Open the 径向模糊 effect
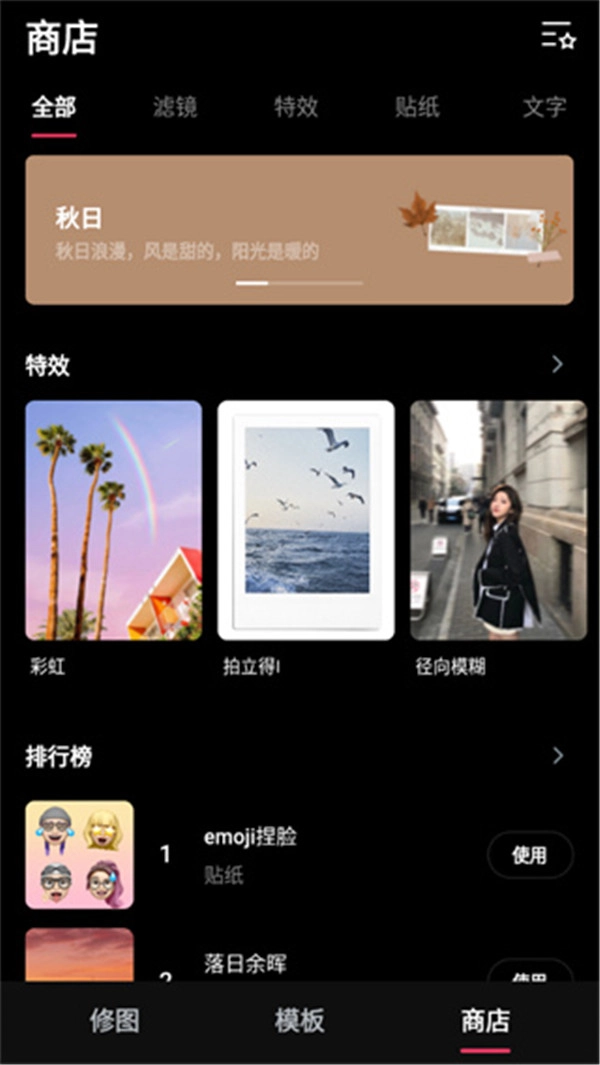The height and width of the screenshot is (1065, 600). tap(498, 520)
